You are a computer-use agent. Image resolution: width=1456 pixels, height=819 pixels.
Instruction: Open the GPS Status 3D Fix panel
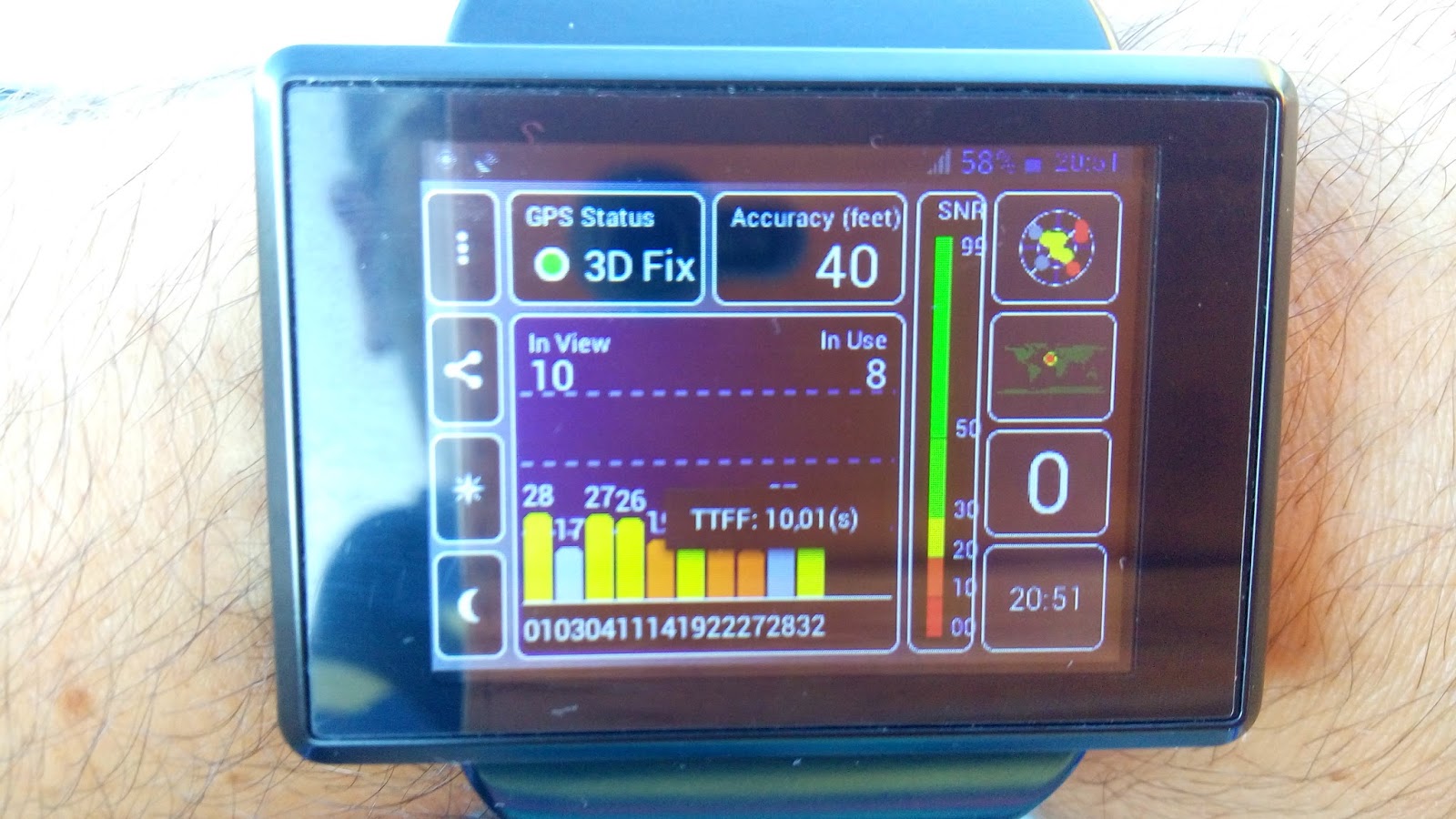pos(607,248)
